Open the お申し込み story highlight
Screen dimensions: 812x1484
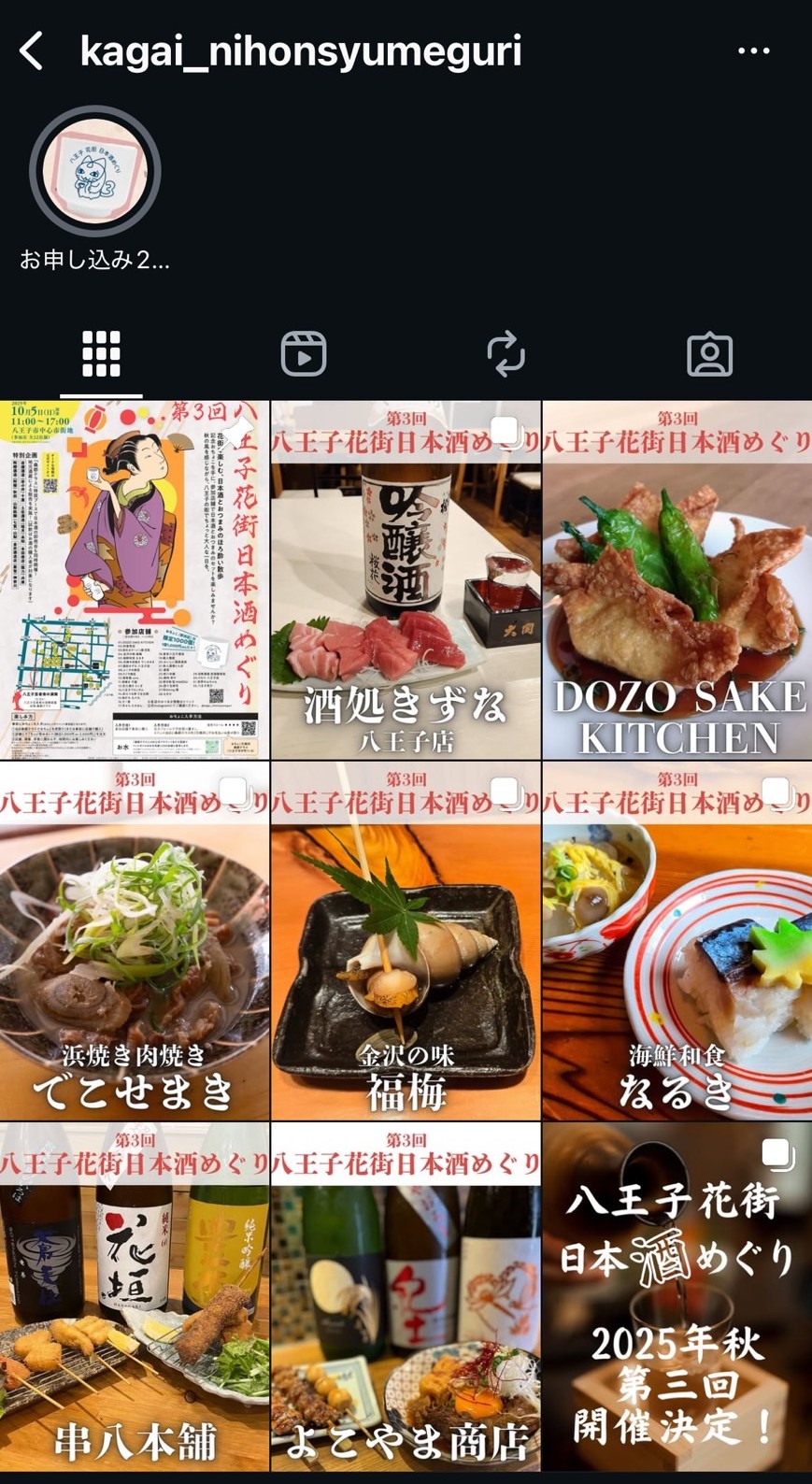point(95,172)
